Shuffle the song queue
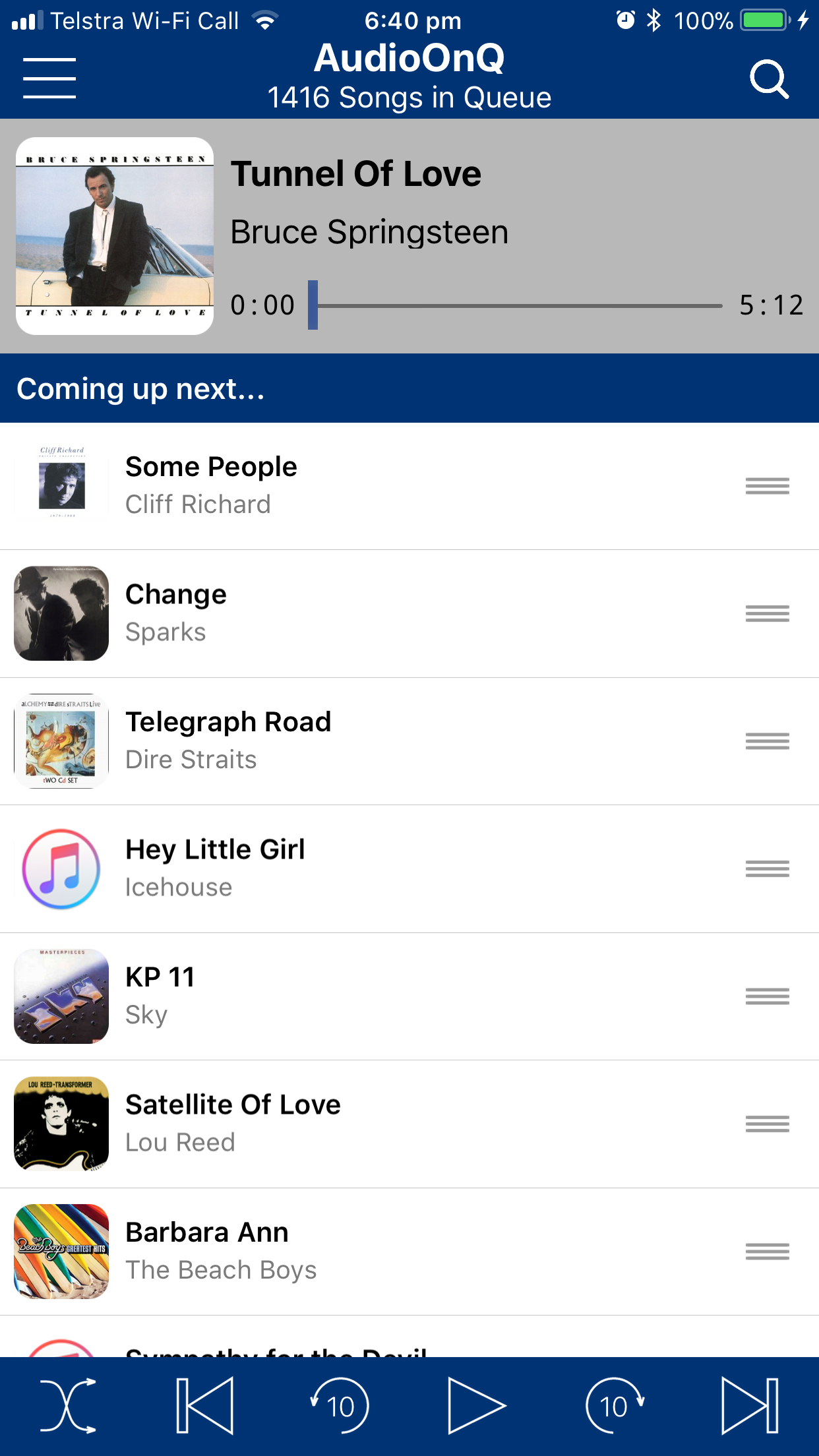 [x=68, y=1406]
